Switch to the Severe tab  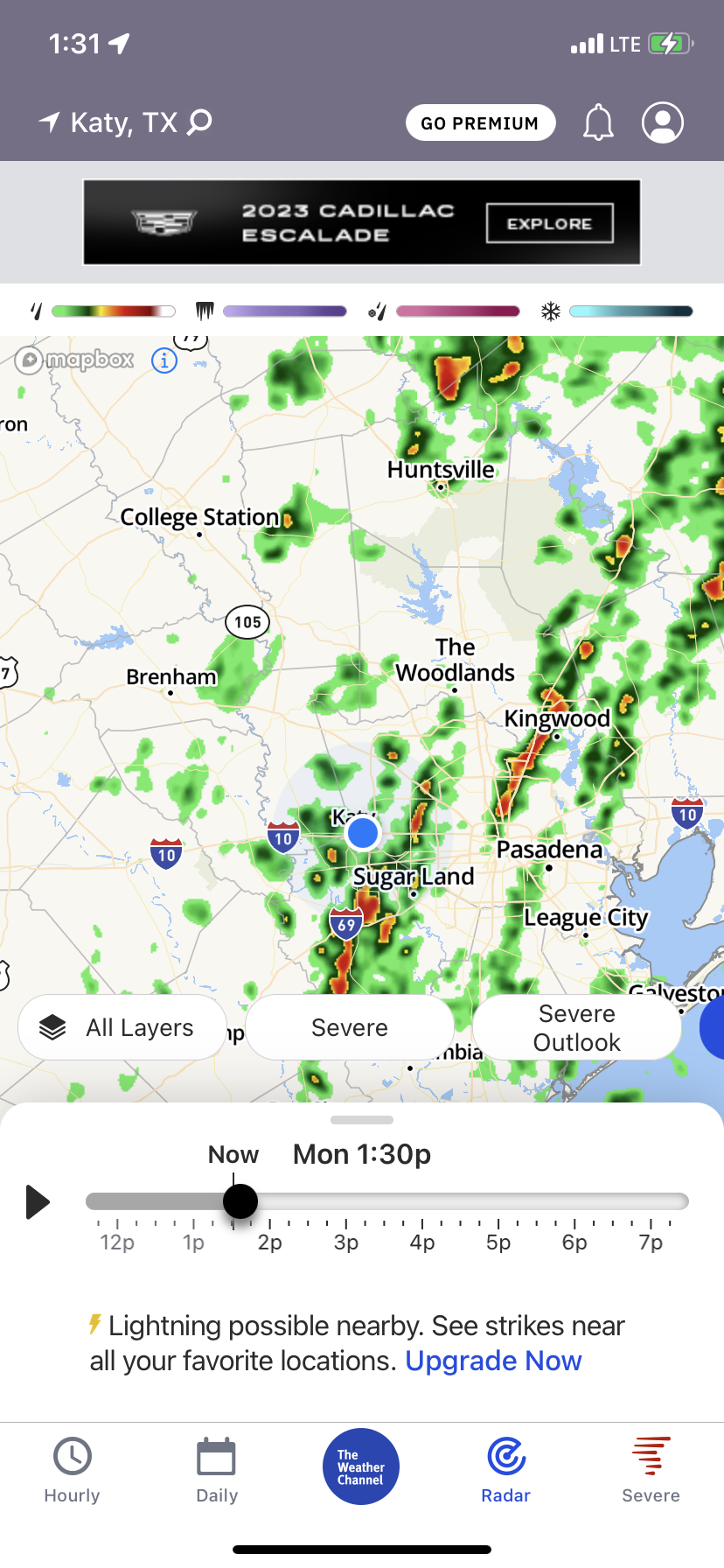click(651, 1470)
